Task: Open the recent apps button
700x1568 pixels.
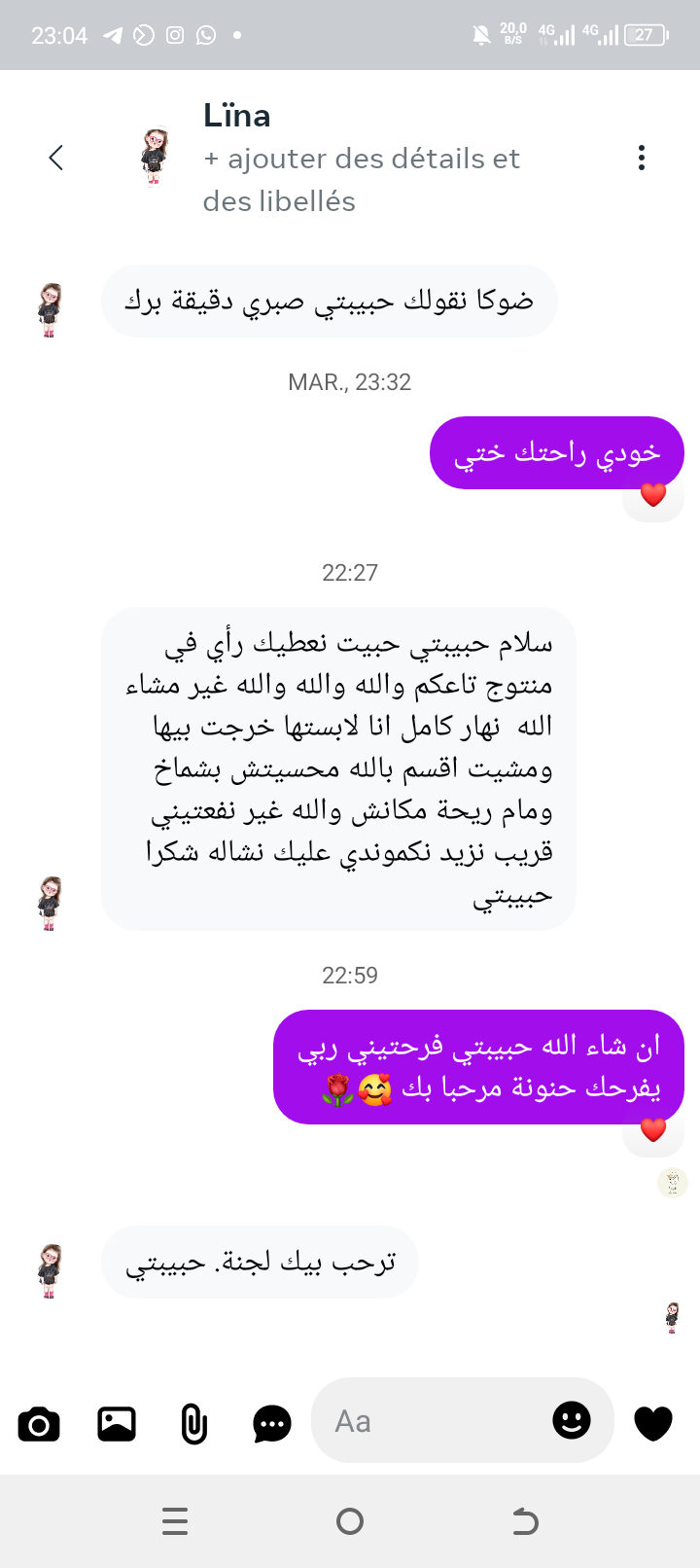Action: tap(175, 1521)
